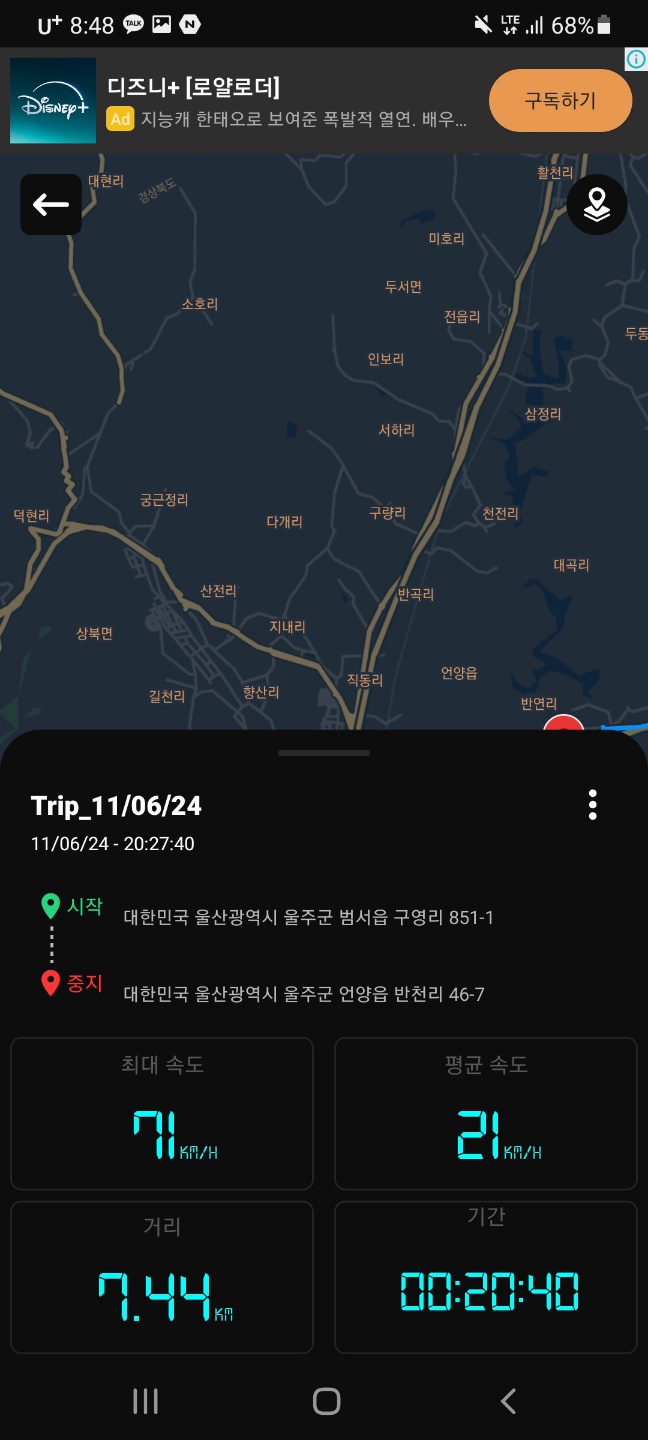The height and width of the screenshot is (1440, 648).
Task: Open the recent apps view
Action: coord(146,1401)
